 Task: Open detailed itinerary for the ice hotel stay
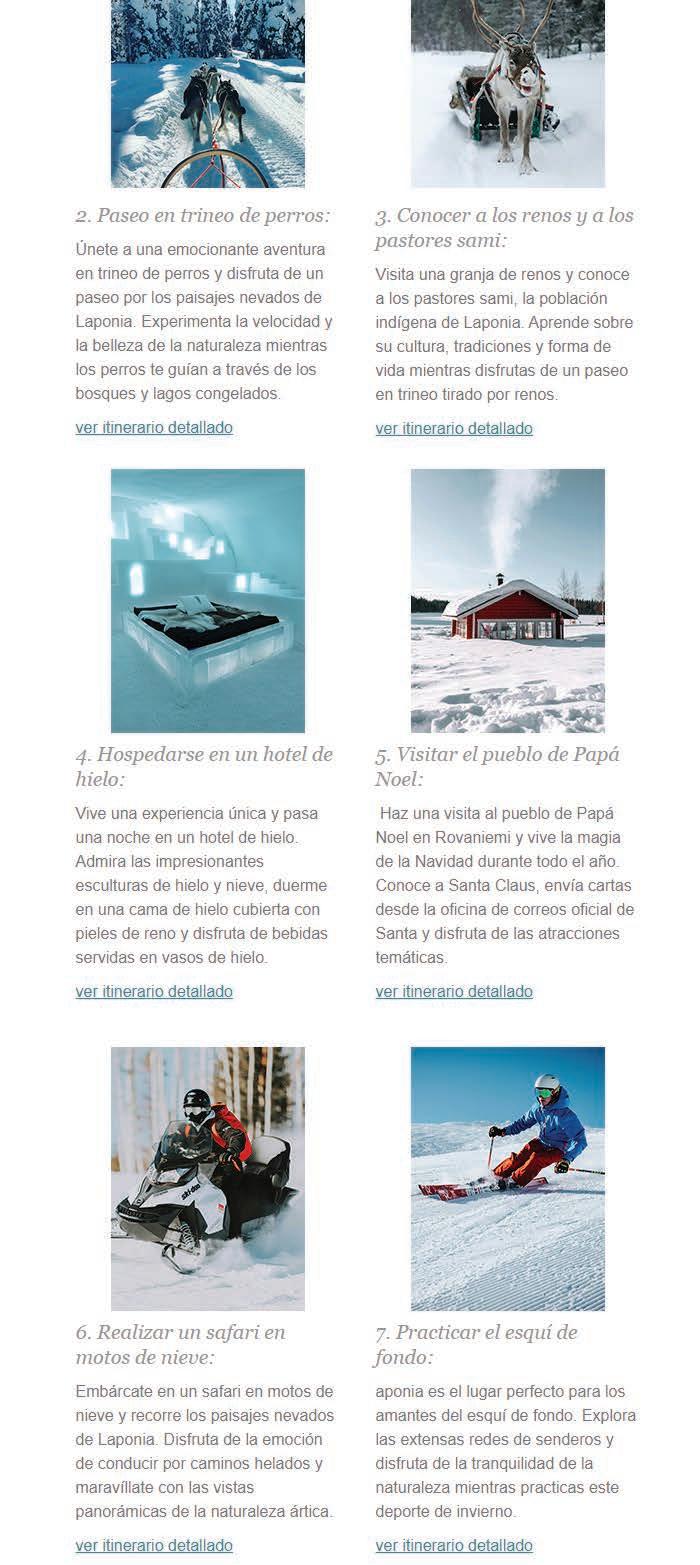tap(154, 991)
